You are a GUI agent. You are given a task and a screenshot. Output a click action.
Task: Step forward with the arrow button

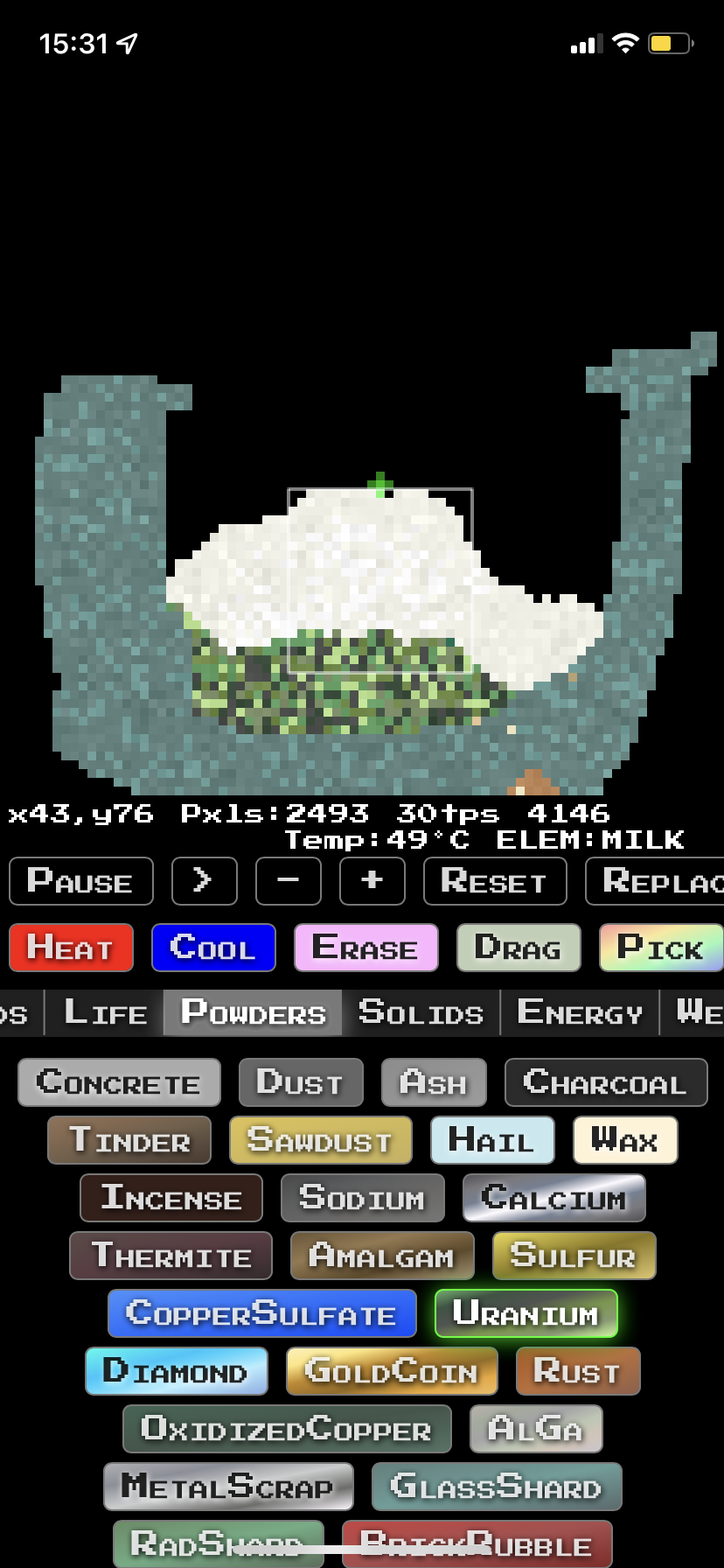point(204,880)
